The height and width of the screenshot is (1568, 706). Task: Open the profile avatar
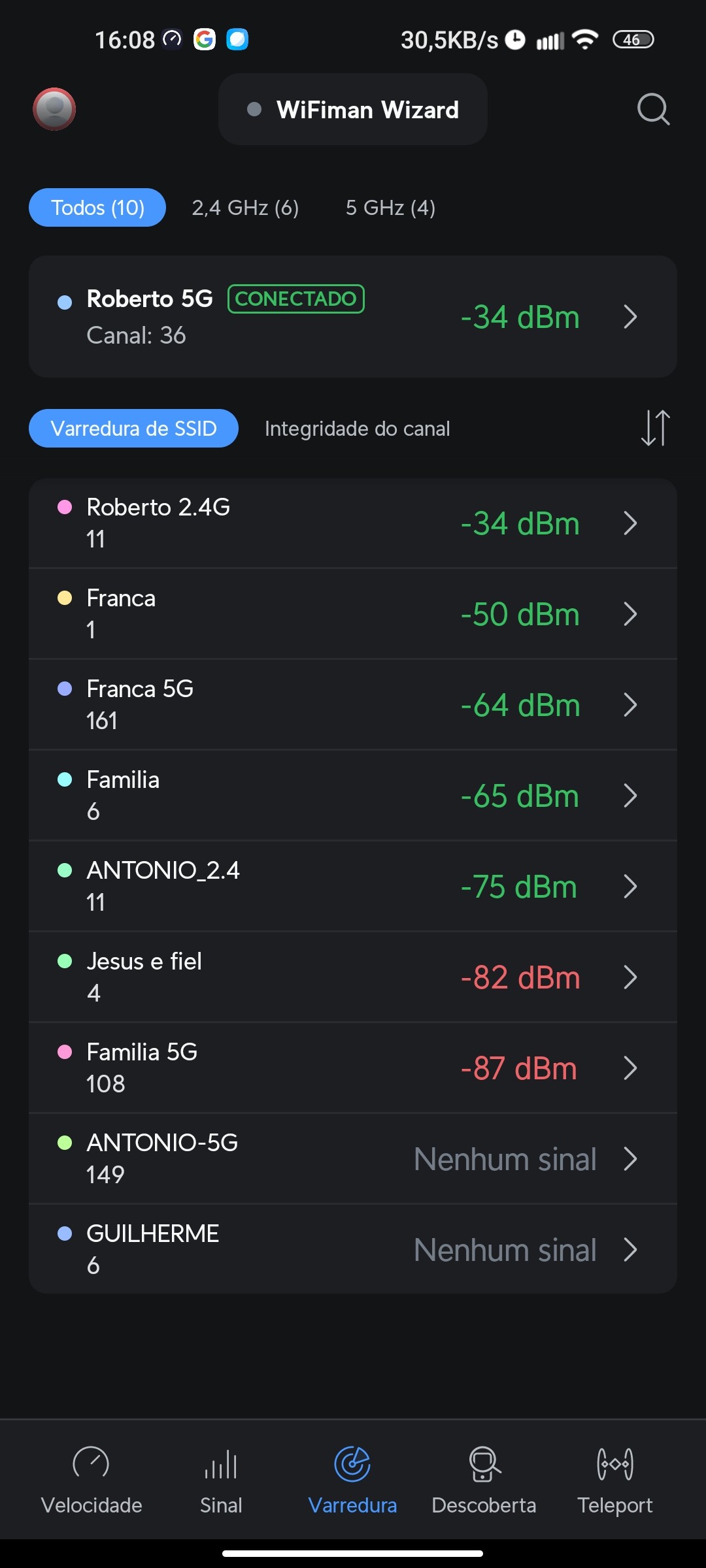(54, 109)
